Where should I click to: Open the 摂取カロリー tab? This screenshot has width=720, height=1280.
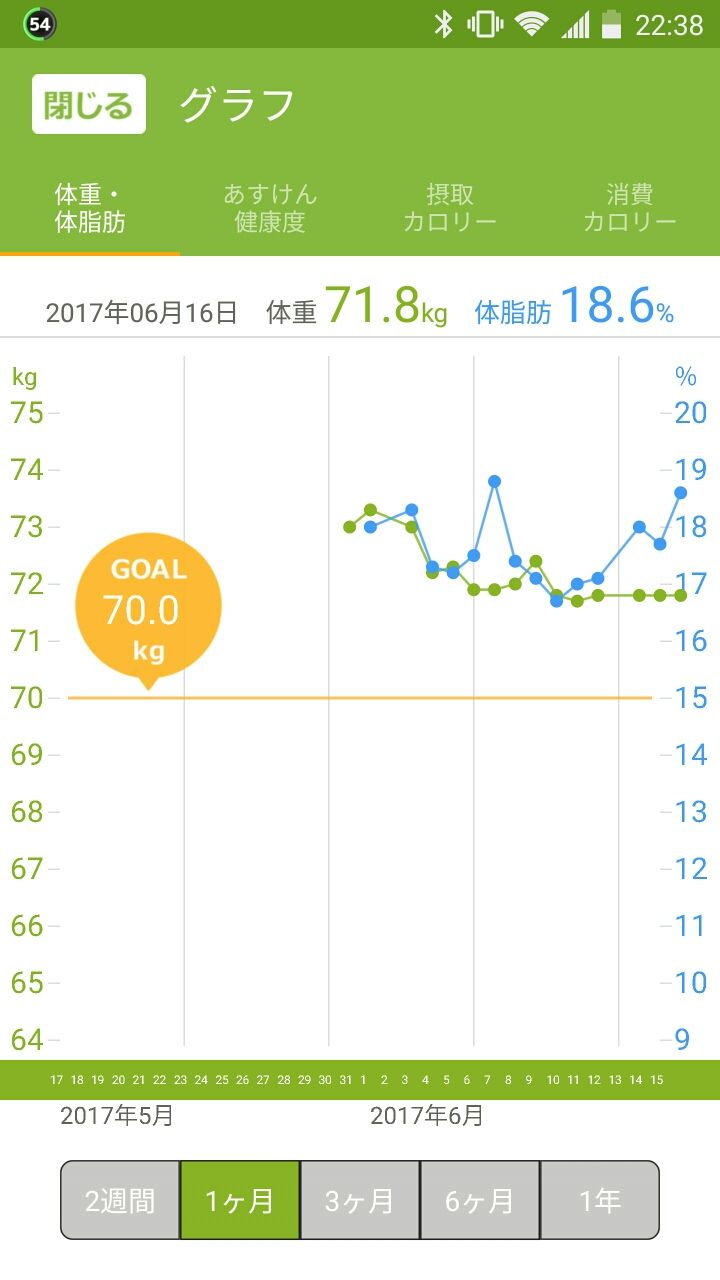click(x=450, y=208)
